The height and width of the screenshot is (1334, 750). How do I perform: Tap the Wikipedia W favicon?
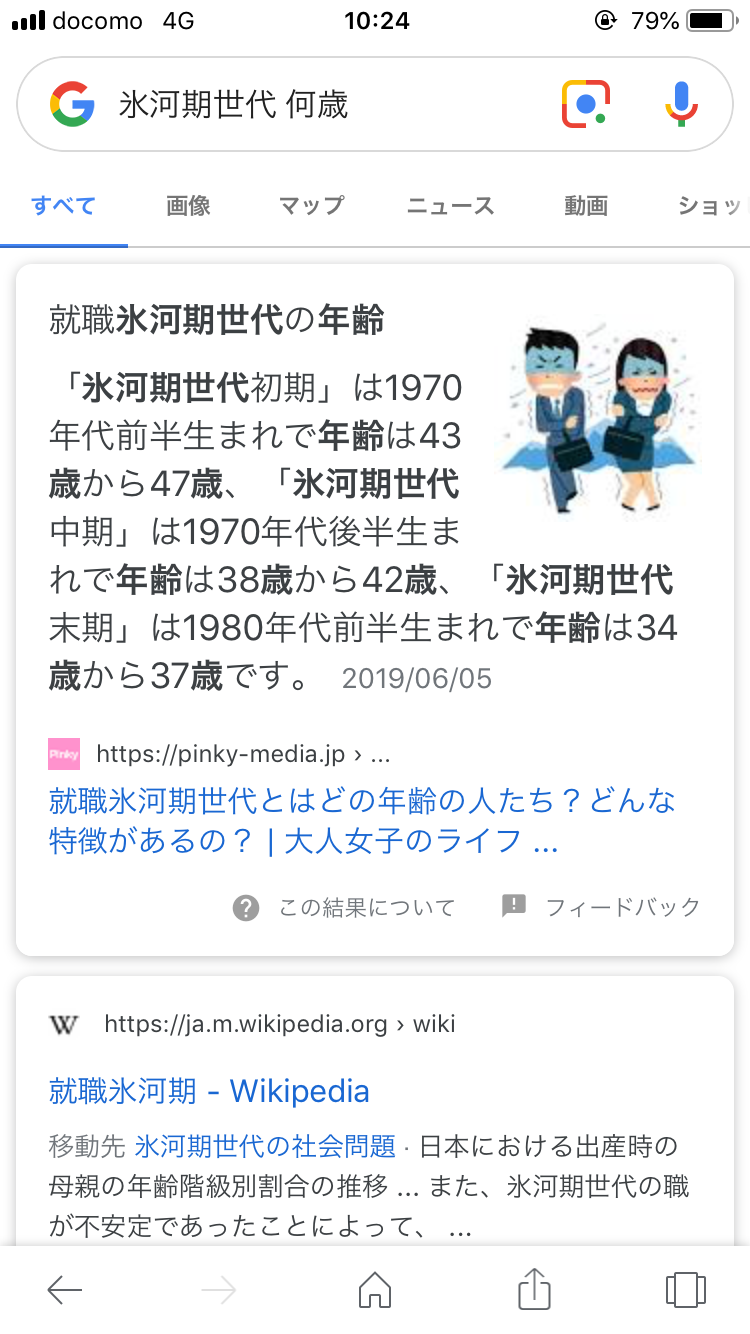[64, 1024]
